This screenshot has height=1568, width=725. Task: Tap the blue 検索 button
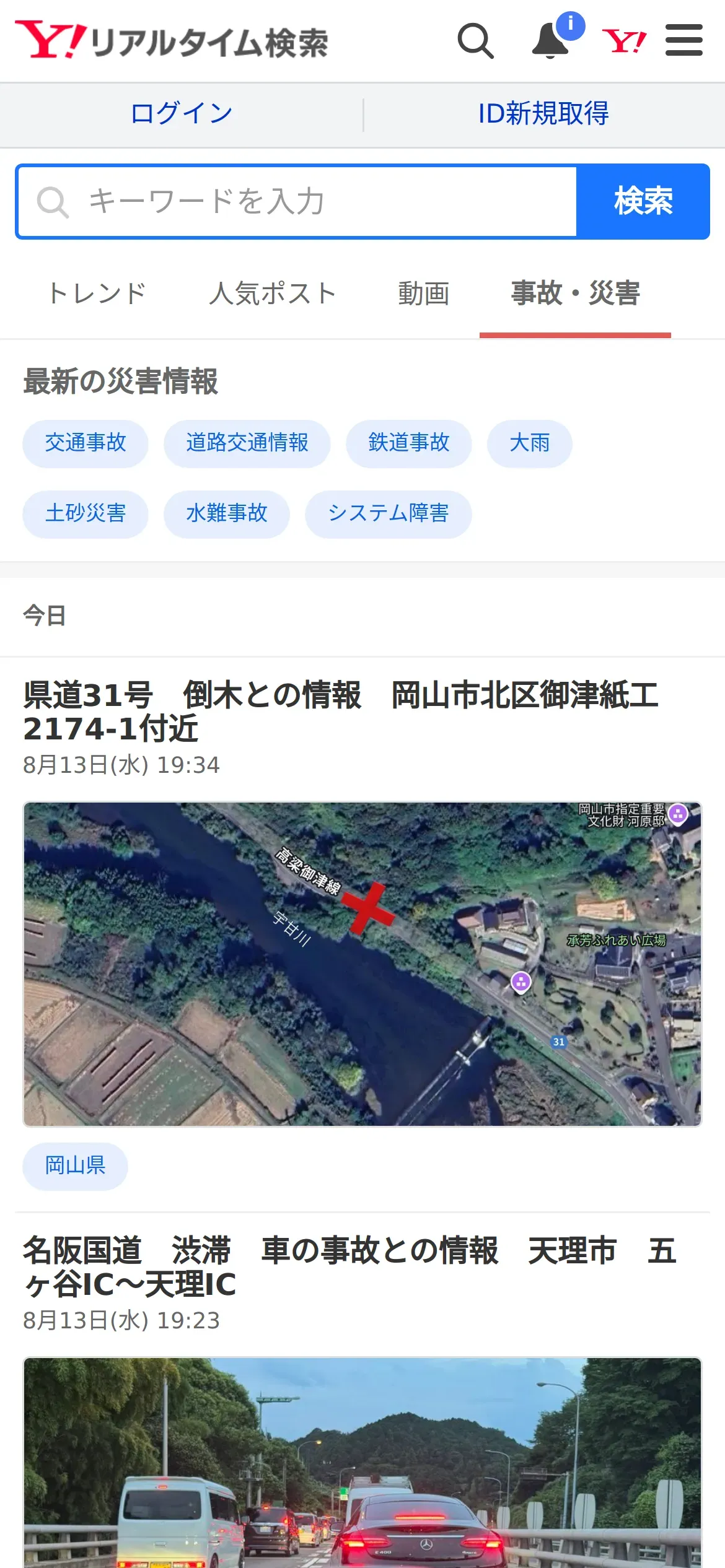click(x=643, y=202)
